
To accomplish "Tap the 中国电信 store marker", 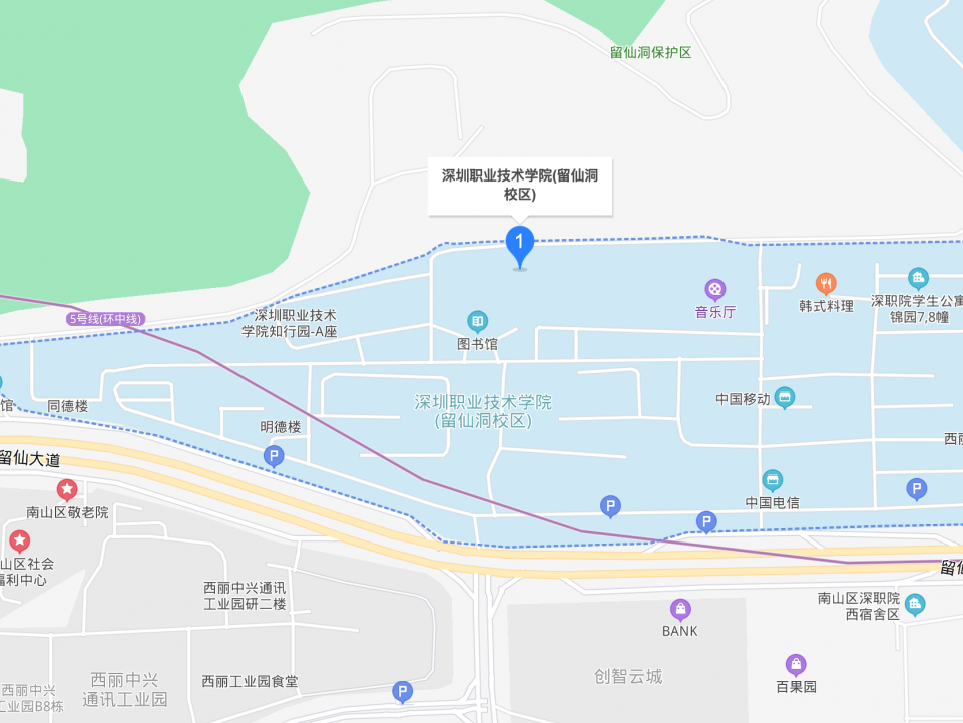I will point(772,480).
